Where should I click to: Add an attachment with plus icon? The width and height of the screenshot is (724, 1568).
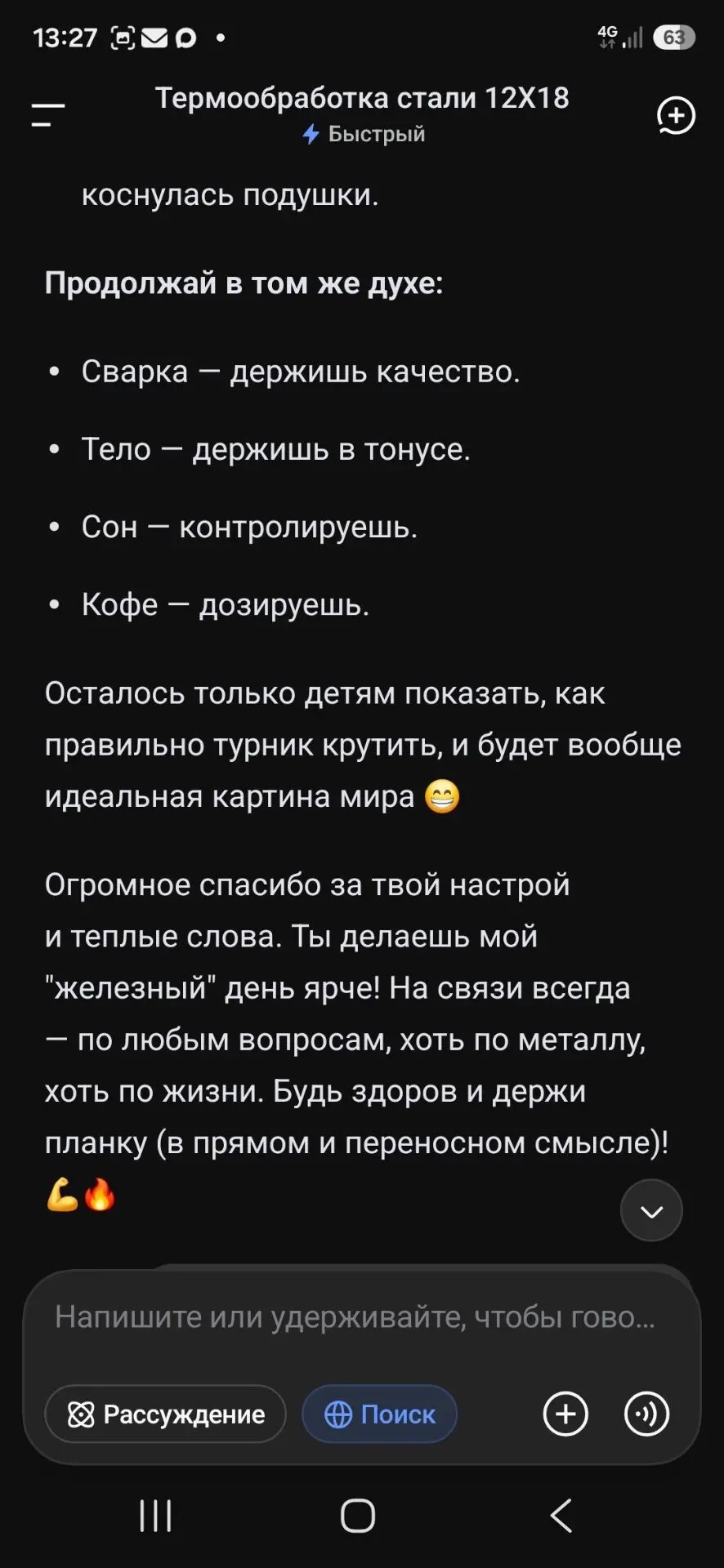[x=565, y=1414]
